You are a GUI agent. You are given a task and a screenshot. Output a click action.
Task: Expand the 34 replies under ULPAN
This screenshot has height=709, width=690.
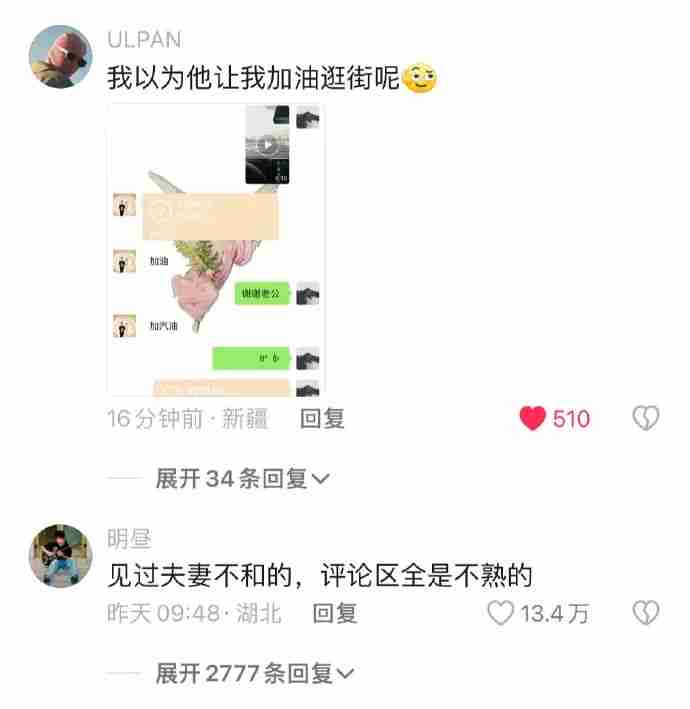coord(242,479)
